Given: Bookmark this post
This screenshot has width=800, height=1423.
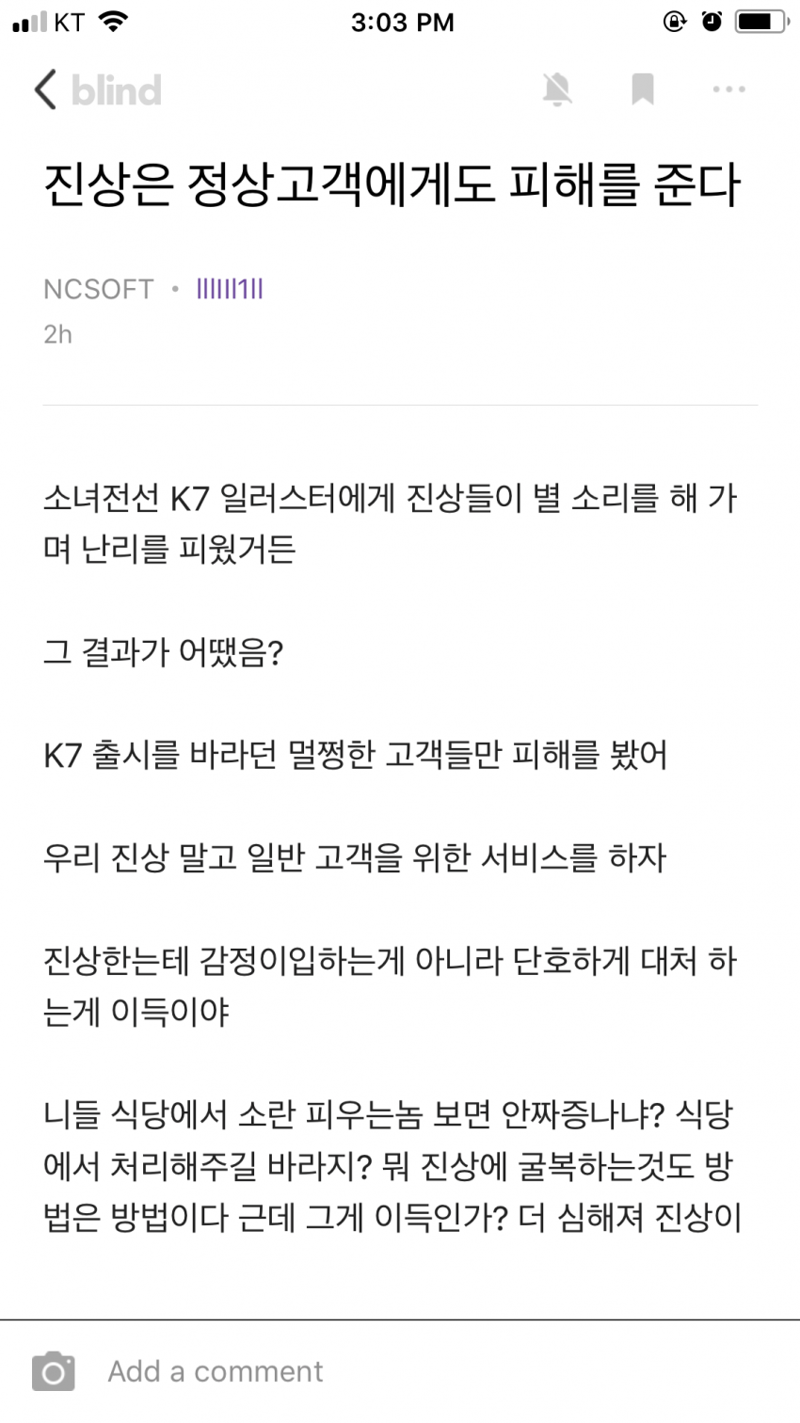Looking at the screenshot, I should [x=643, y=90].
